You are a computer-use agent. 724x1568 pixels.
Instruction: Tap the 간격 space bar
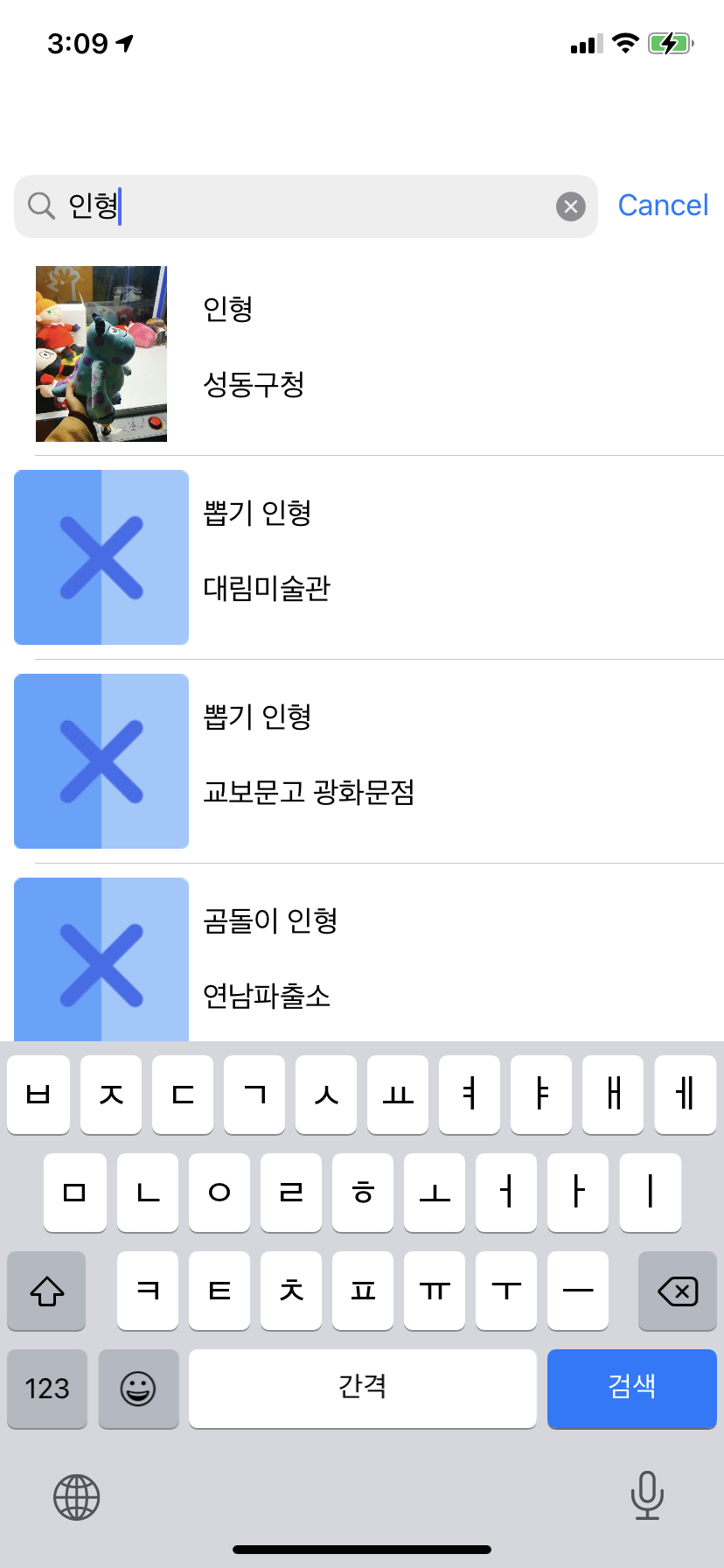(x=362, y=1388)
